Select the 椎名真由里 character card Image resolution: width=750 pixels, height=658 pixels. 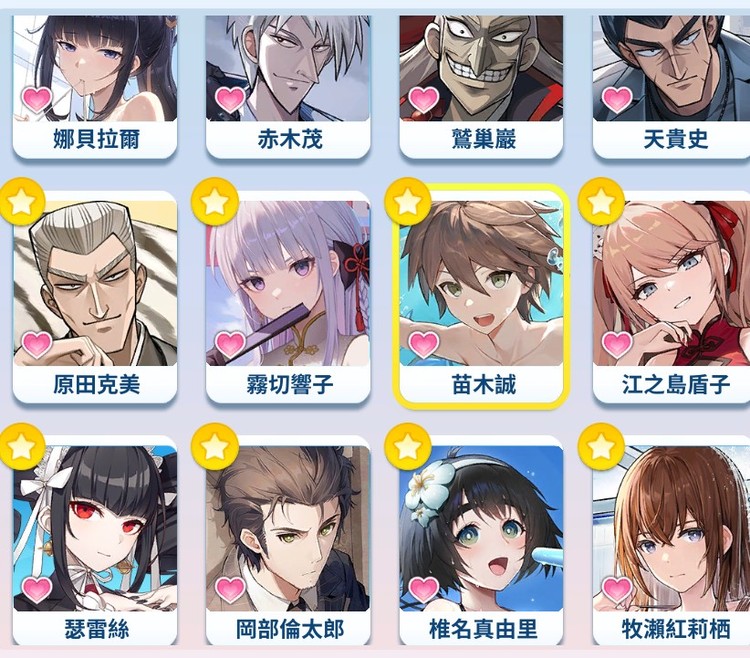483,540
